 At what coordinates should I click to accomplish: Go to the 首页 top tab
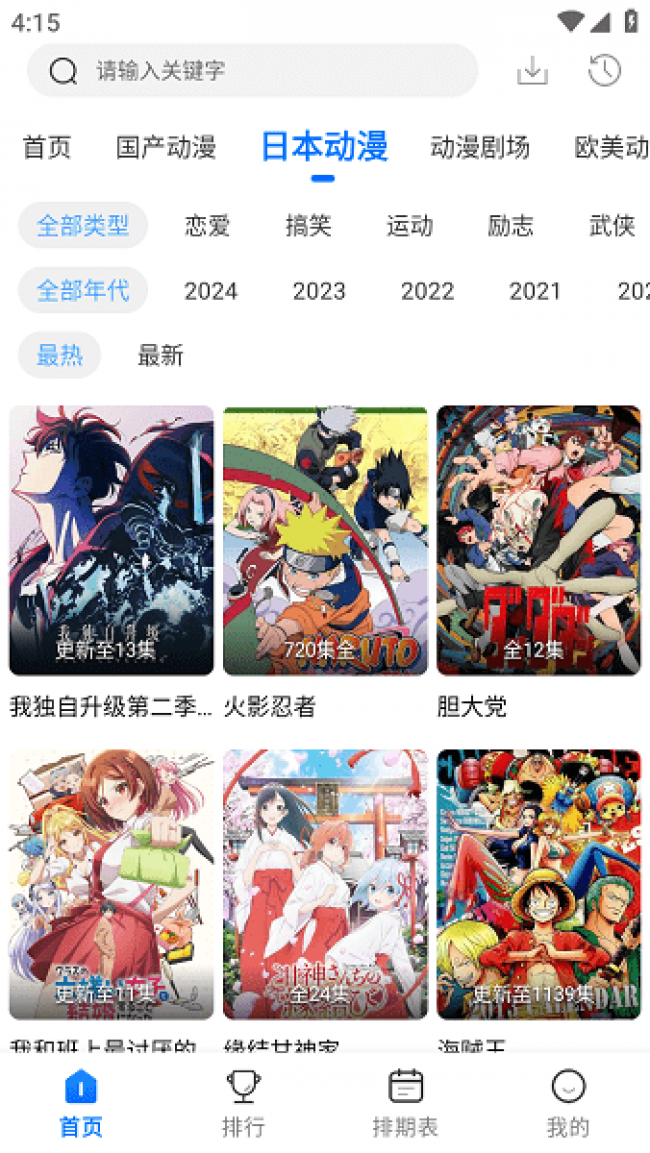[x=47, y=148]
